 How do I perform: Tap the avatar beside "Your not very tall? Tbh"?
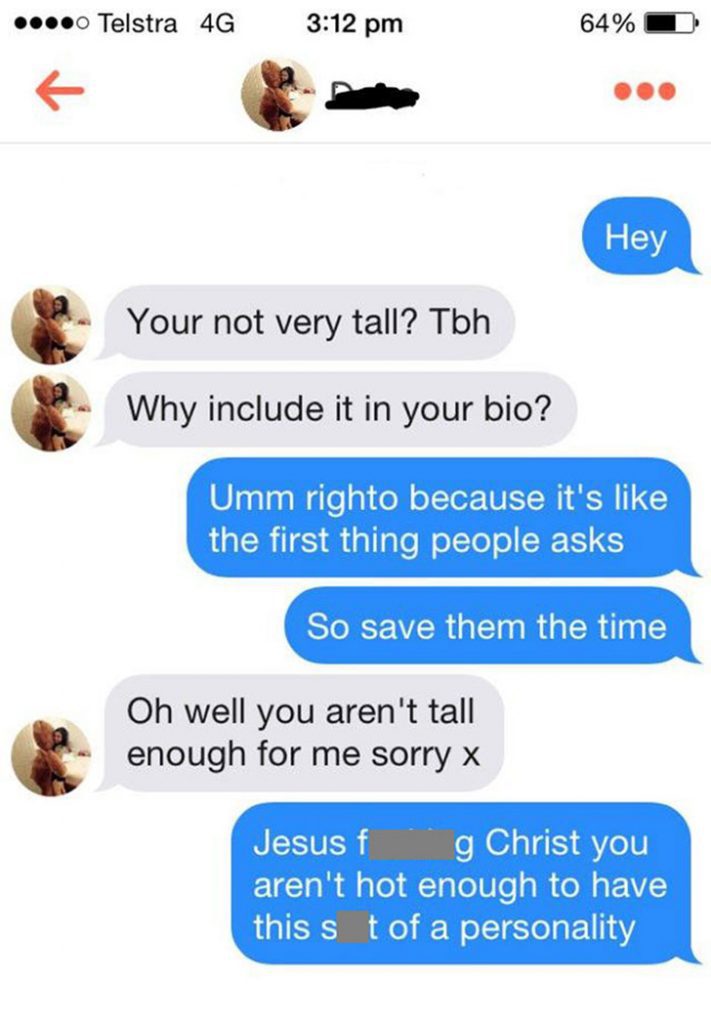click(50, 323)
